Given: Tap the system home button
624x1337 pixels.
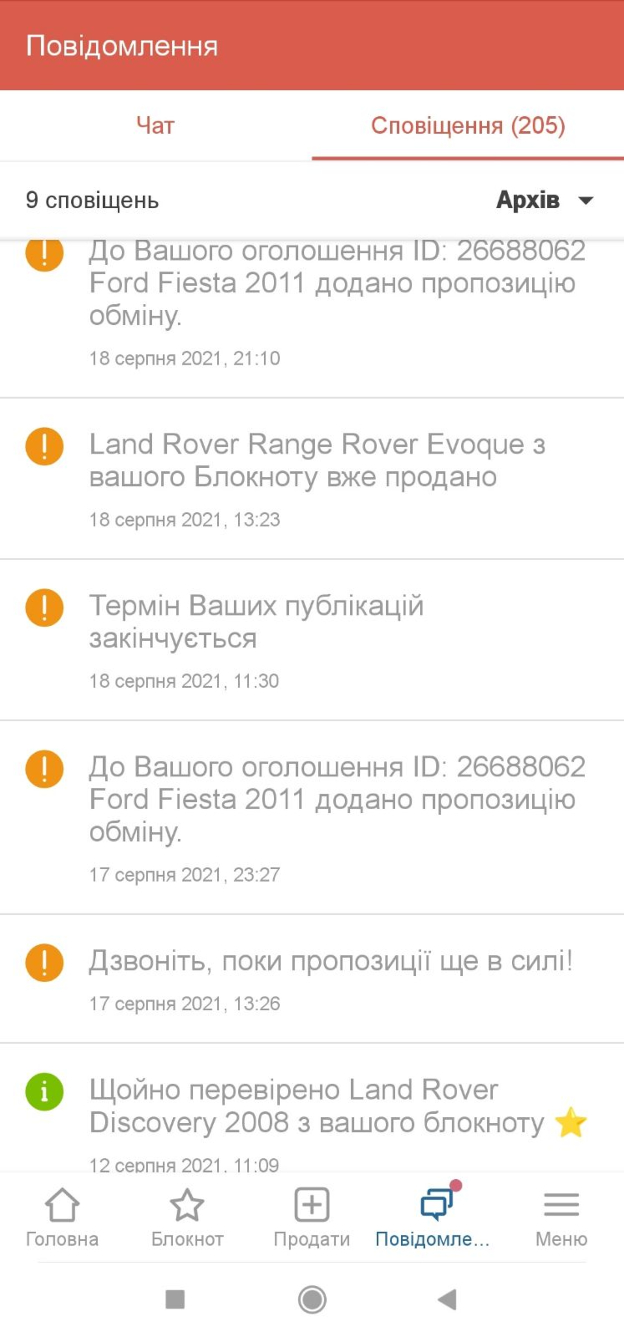Looking at the screenshot, I should point(312,1299).
